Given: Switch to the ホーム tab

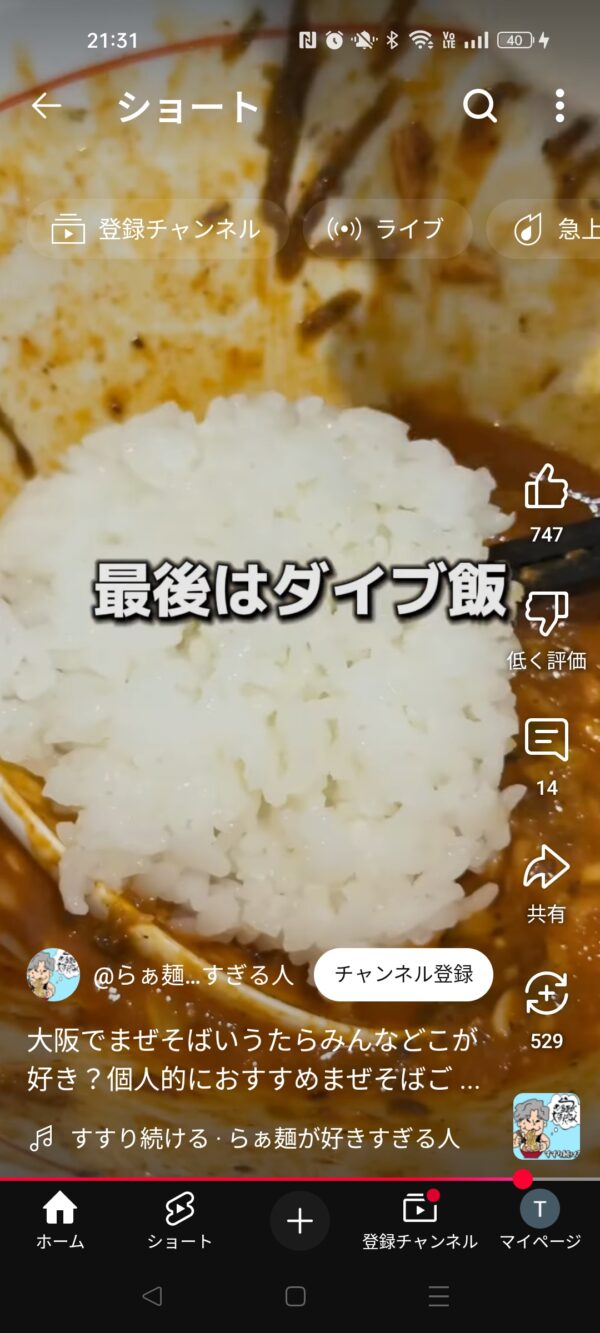Looking at the screenshot, I should click(x=60, y=1220).
